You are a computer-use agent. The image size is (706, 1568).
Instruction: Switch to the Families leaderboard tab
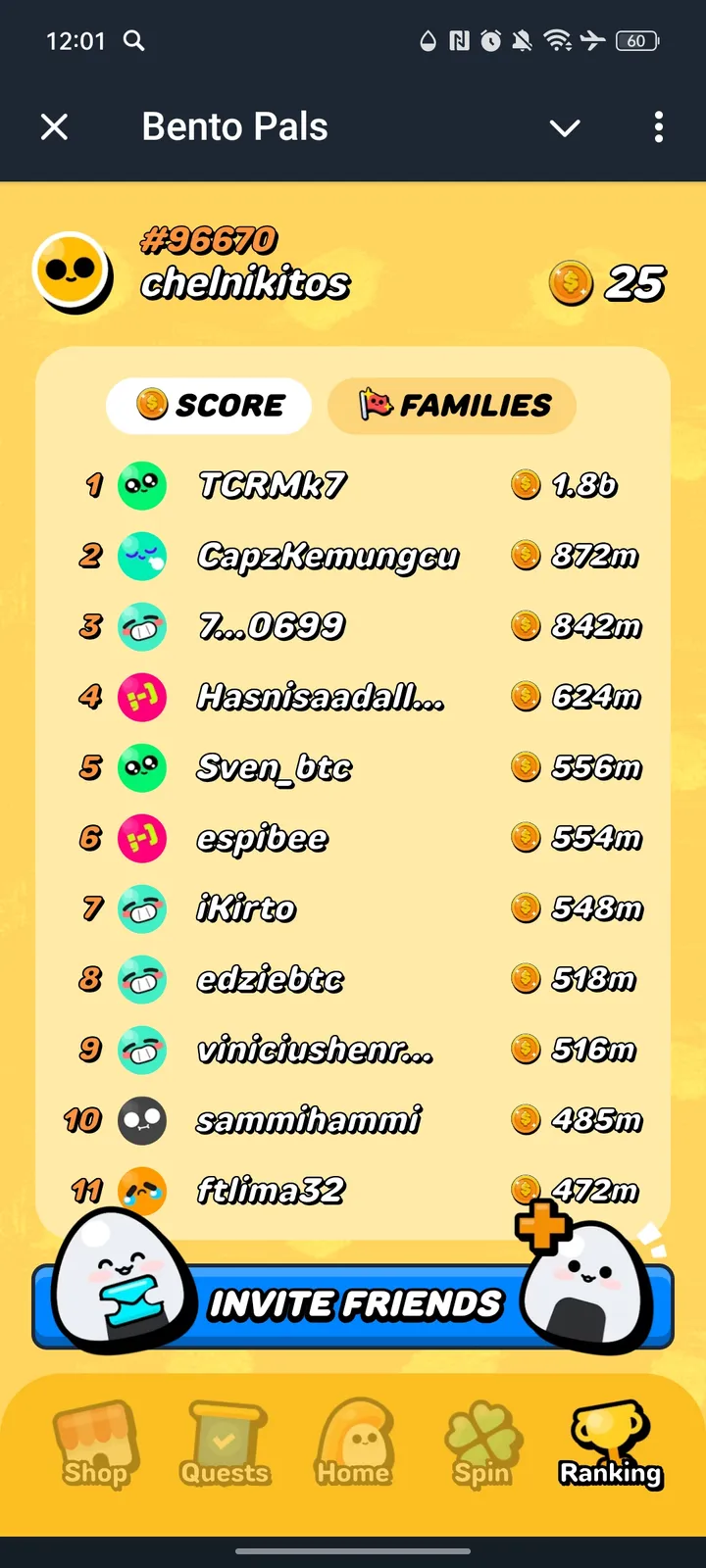click(452, 405)
